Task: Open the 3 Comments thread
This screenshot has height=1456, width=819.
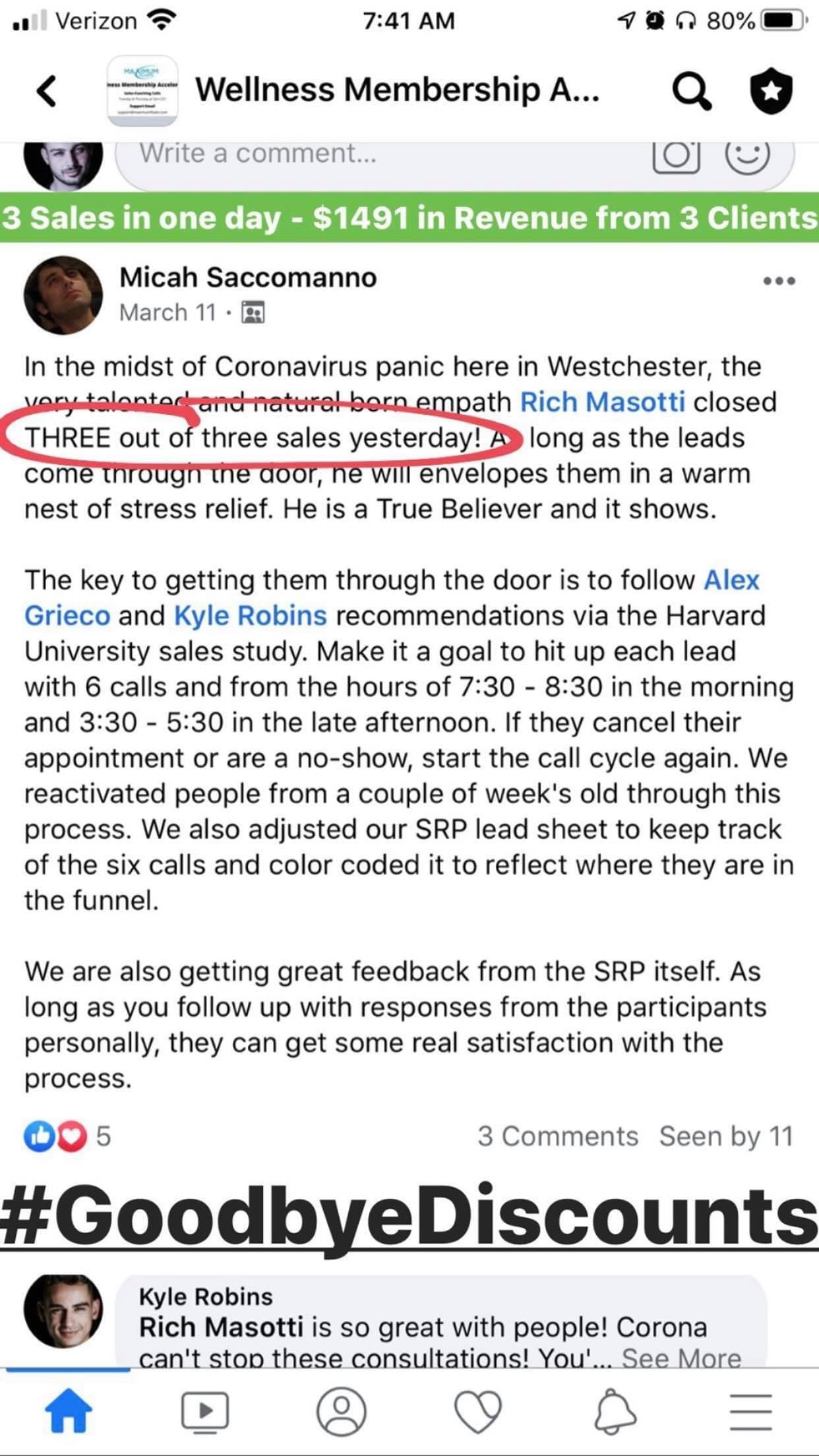Action: click(x=557, y=1136)
